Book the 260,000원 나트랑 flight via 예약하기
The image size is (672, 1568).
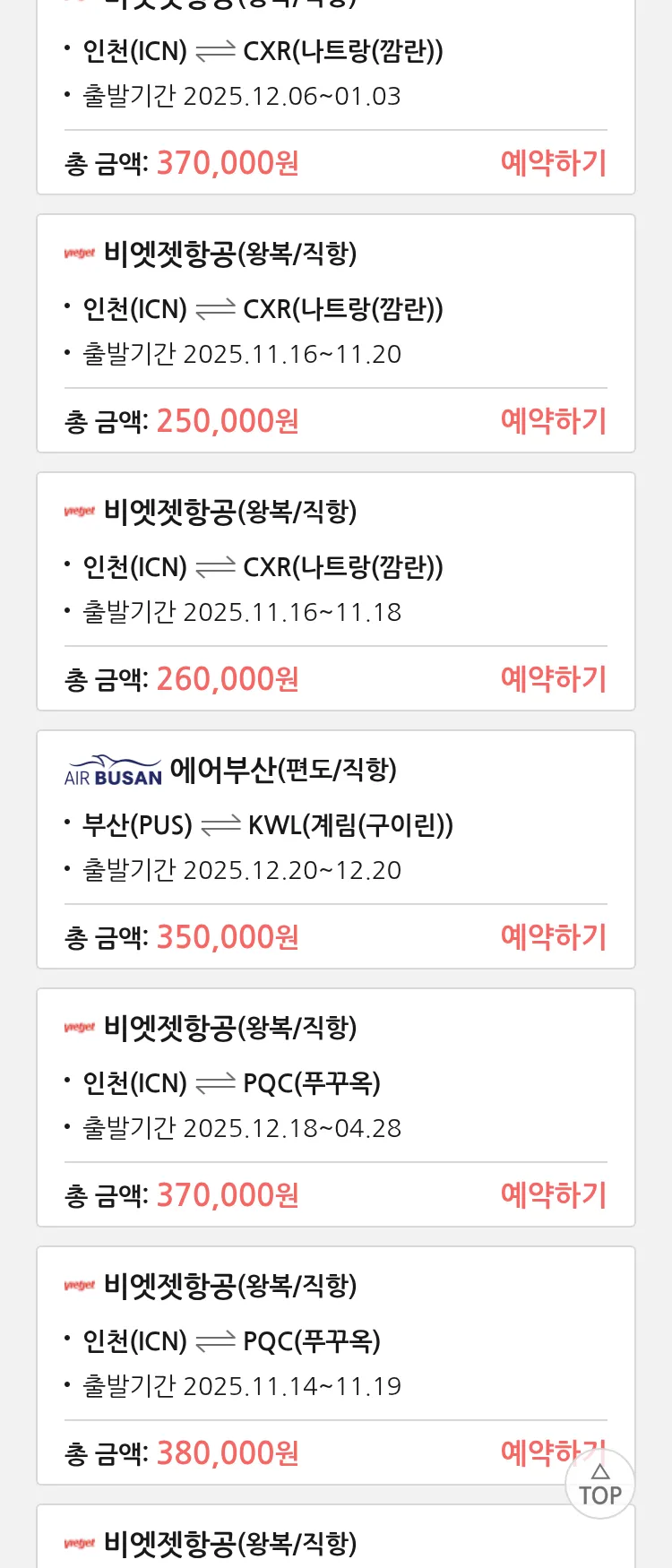click(x=553, y=679)
